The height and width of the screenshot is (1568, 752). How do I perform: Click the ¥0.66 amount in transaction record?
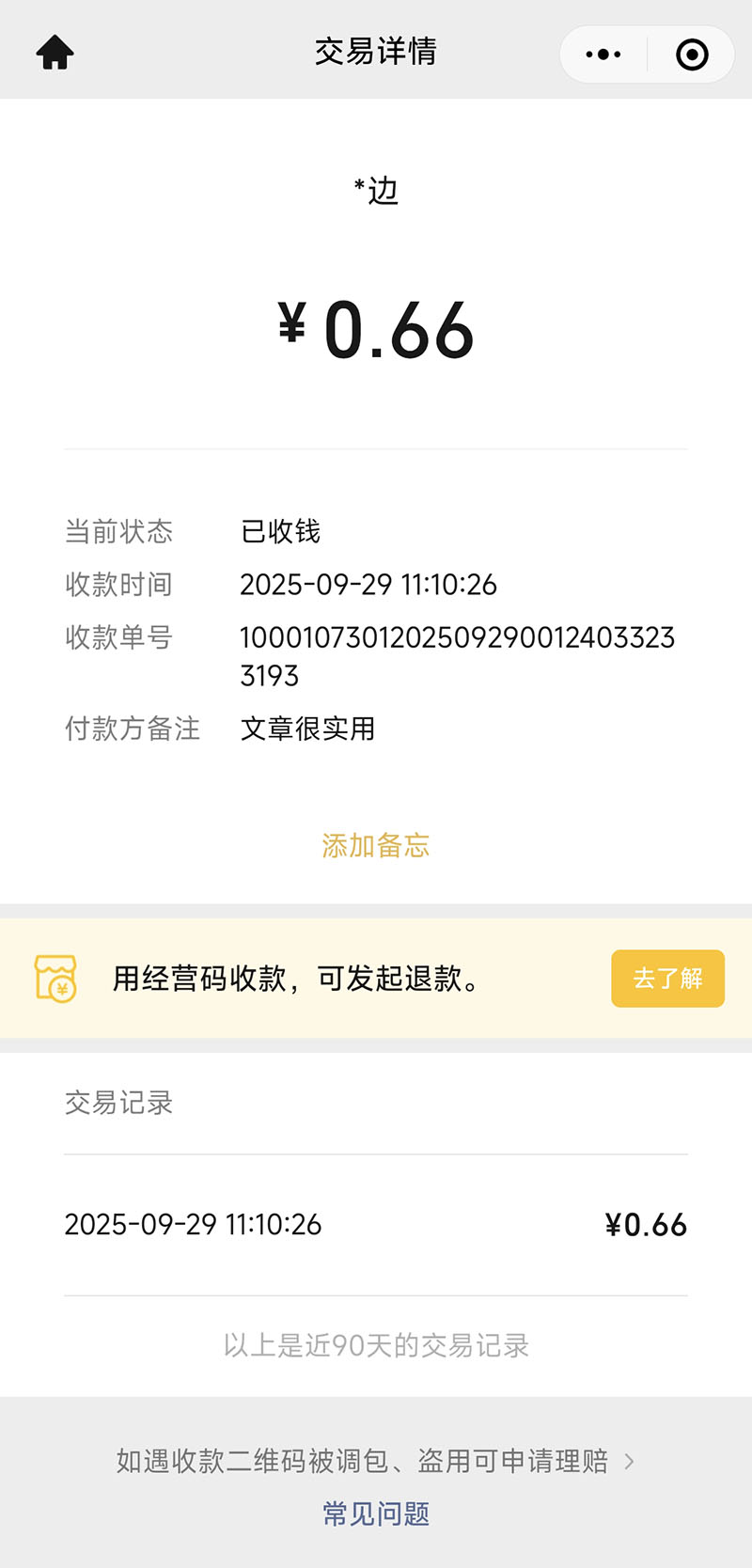point(645,1224)
